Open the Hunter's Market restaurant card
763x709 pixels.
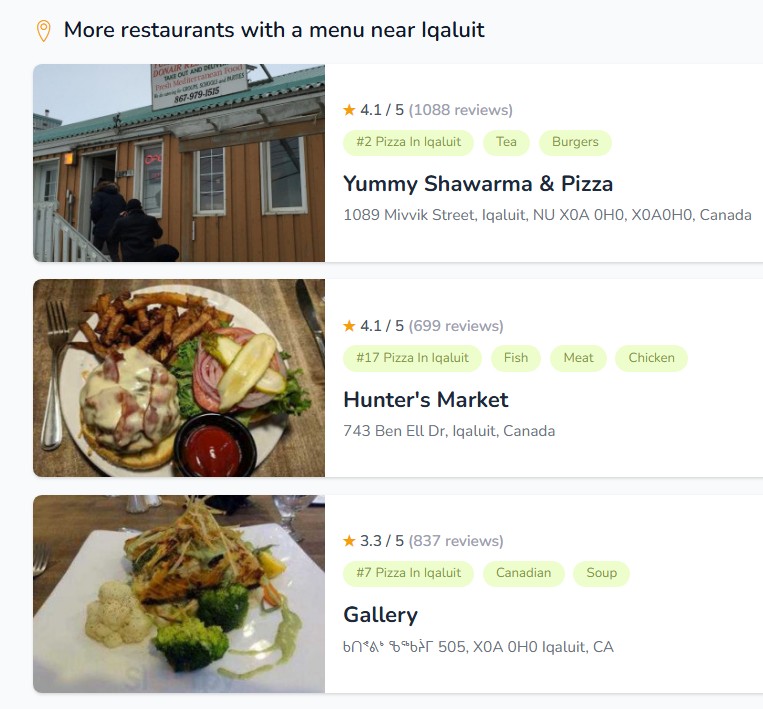click(425, 400)
